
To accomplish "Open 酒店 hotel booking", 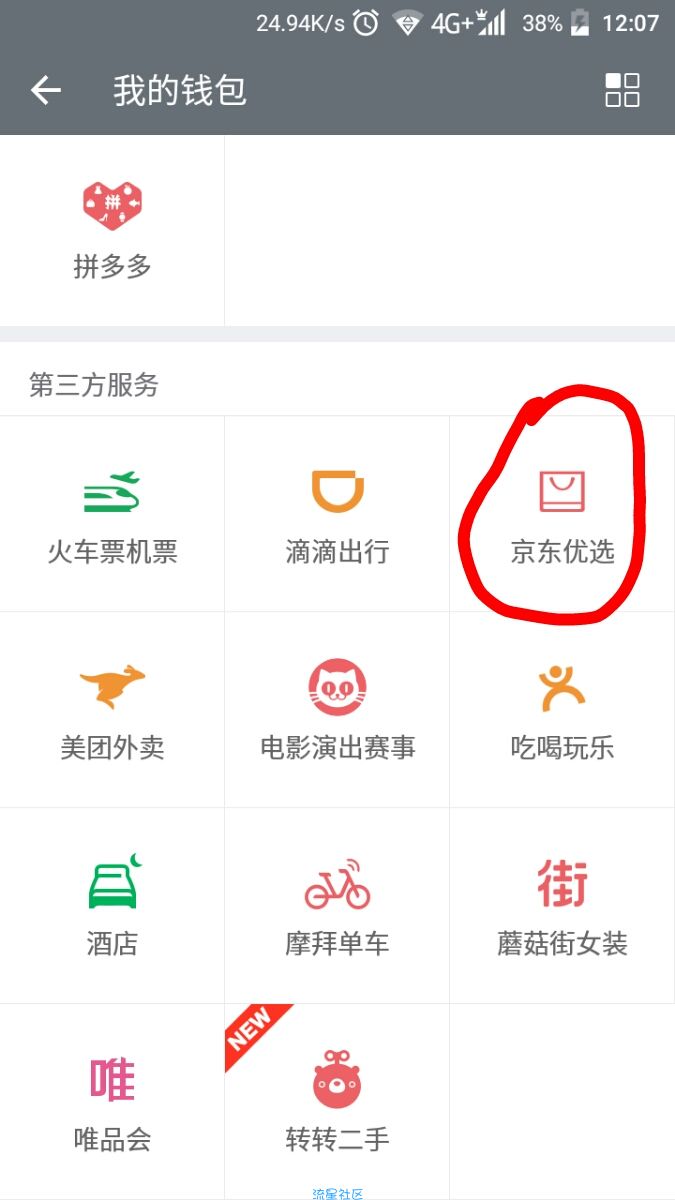I will [112, 906].
